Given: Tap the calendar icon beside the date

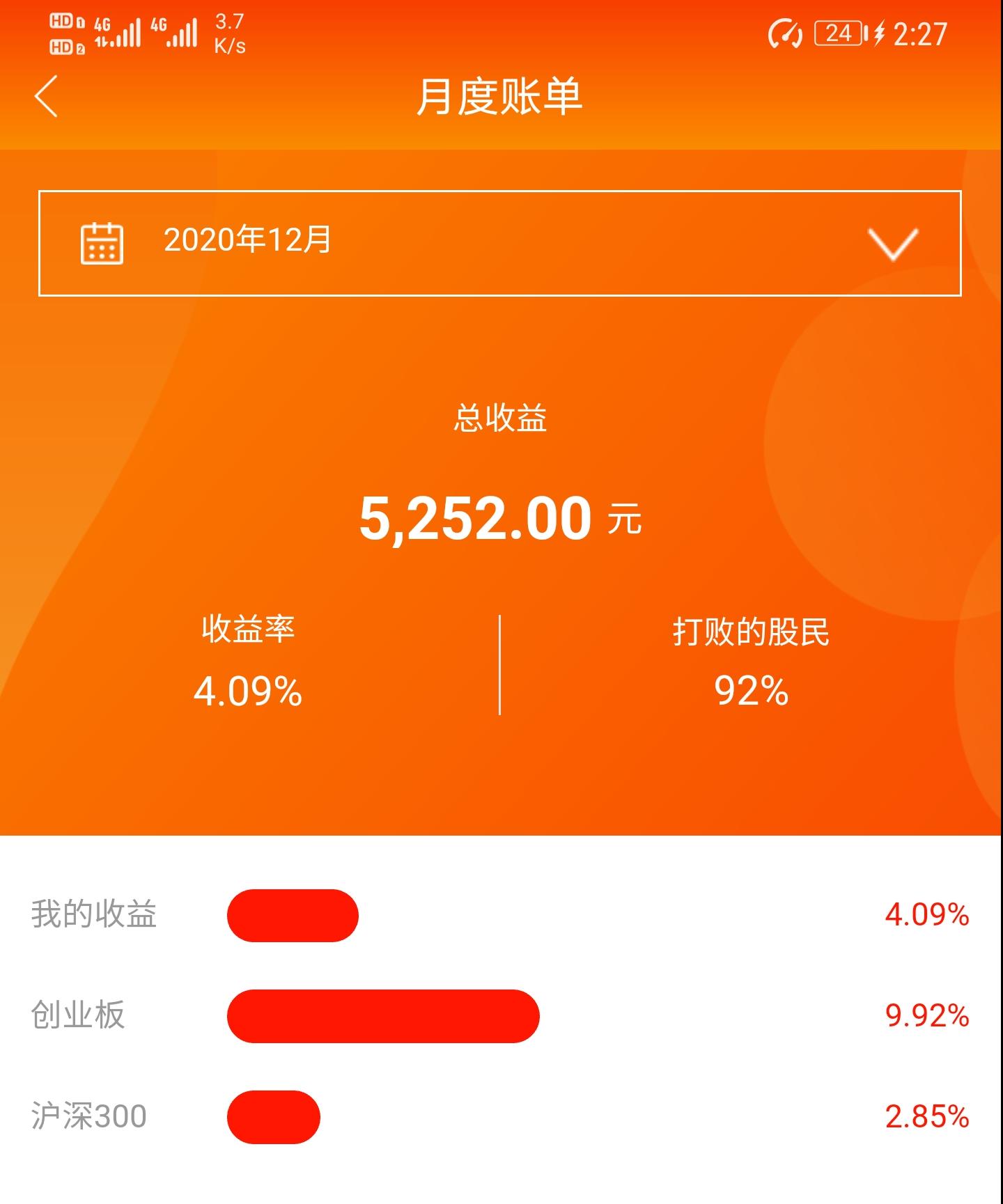Looking at the screenshot, I should [x=102, y=244].
